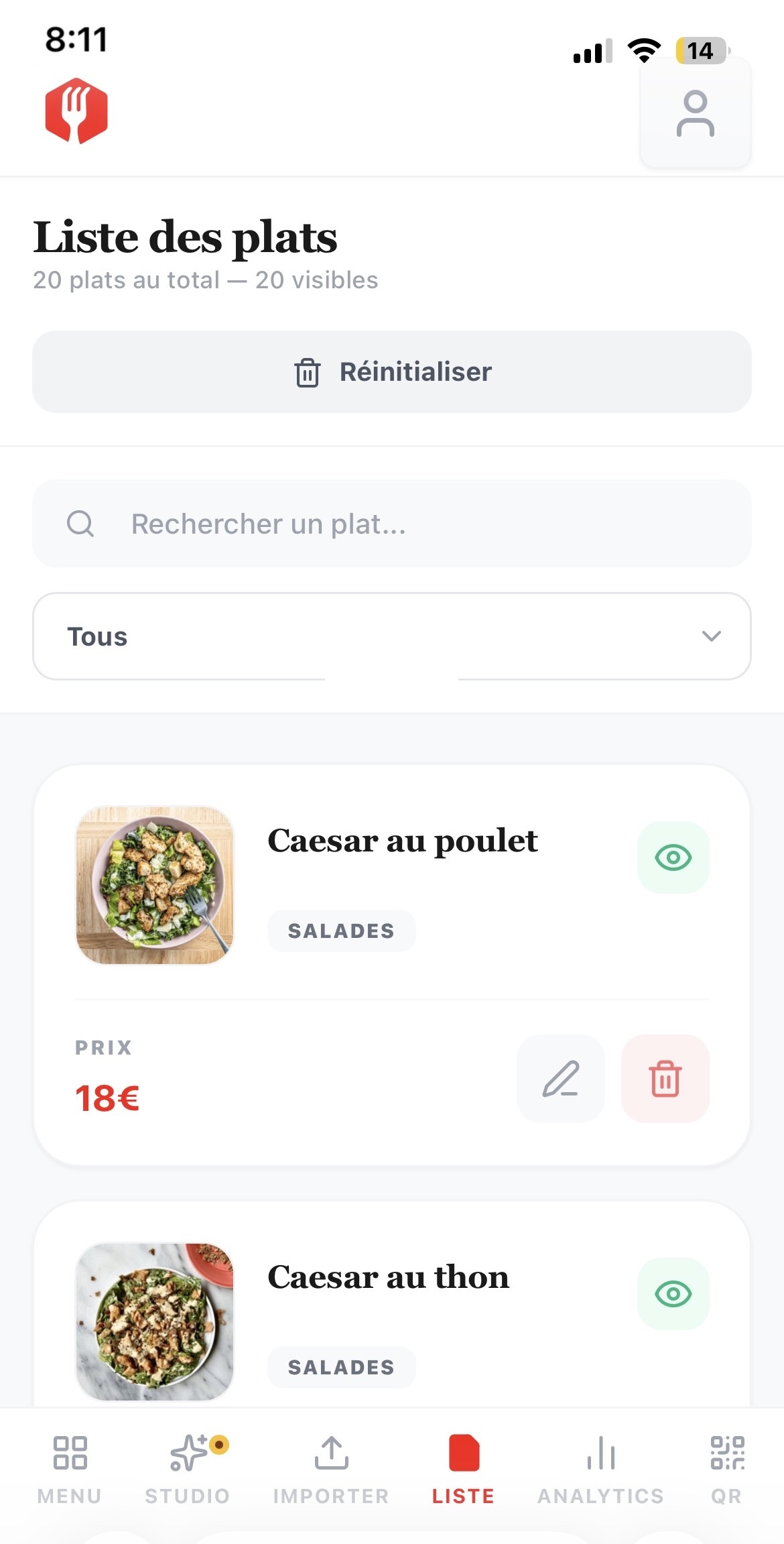
Task: Tap the Réinitialiser button
Action: point(392,371)
